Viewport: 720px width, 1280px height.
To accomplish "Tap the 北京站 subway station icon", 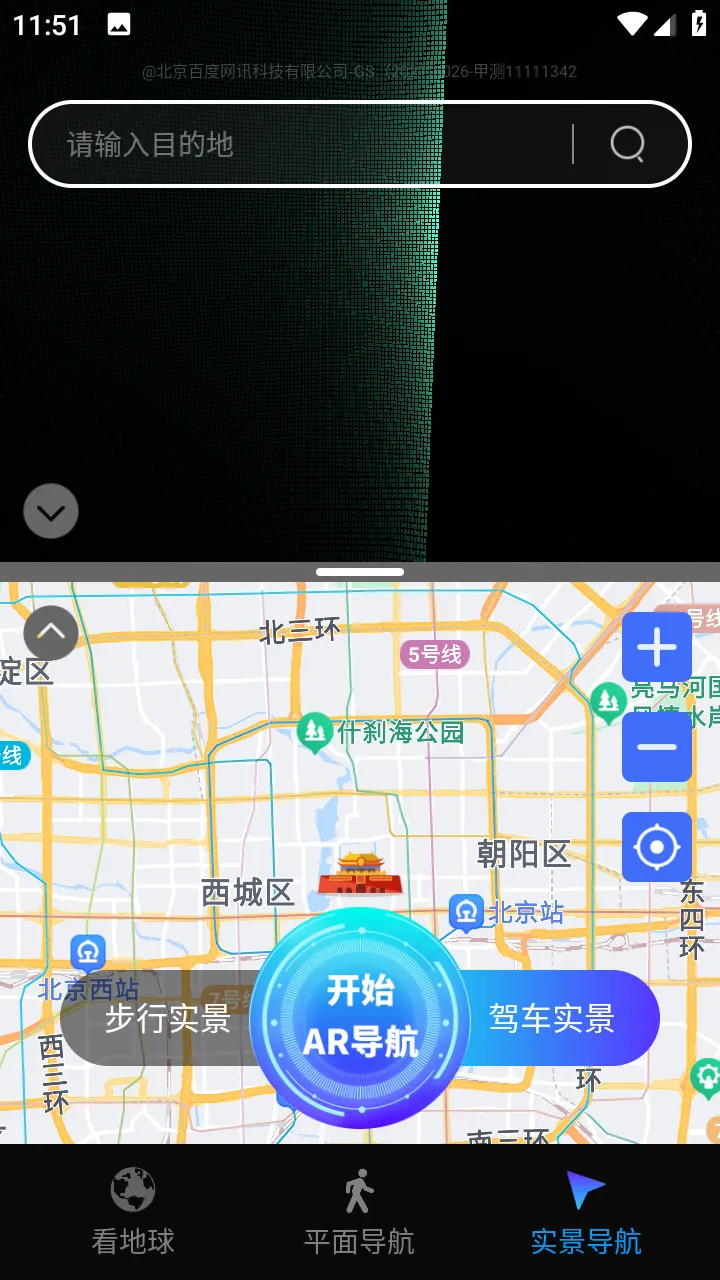I will point(465,912).
